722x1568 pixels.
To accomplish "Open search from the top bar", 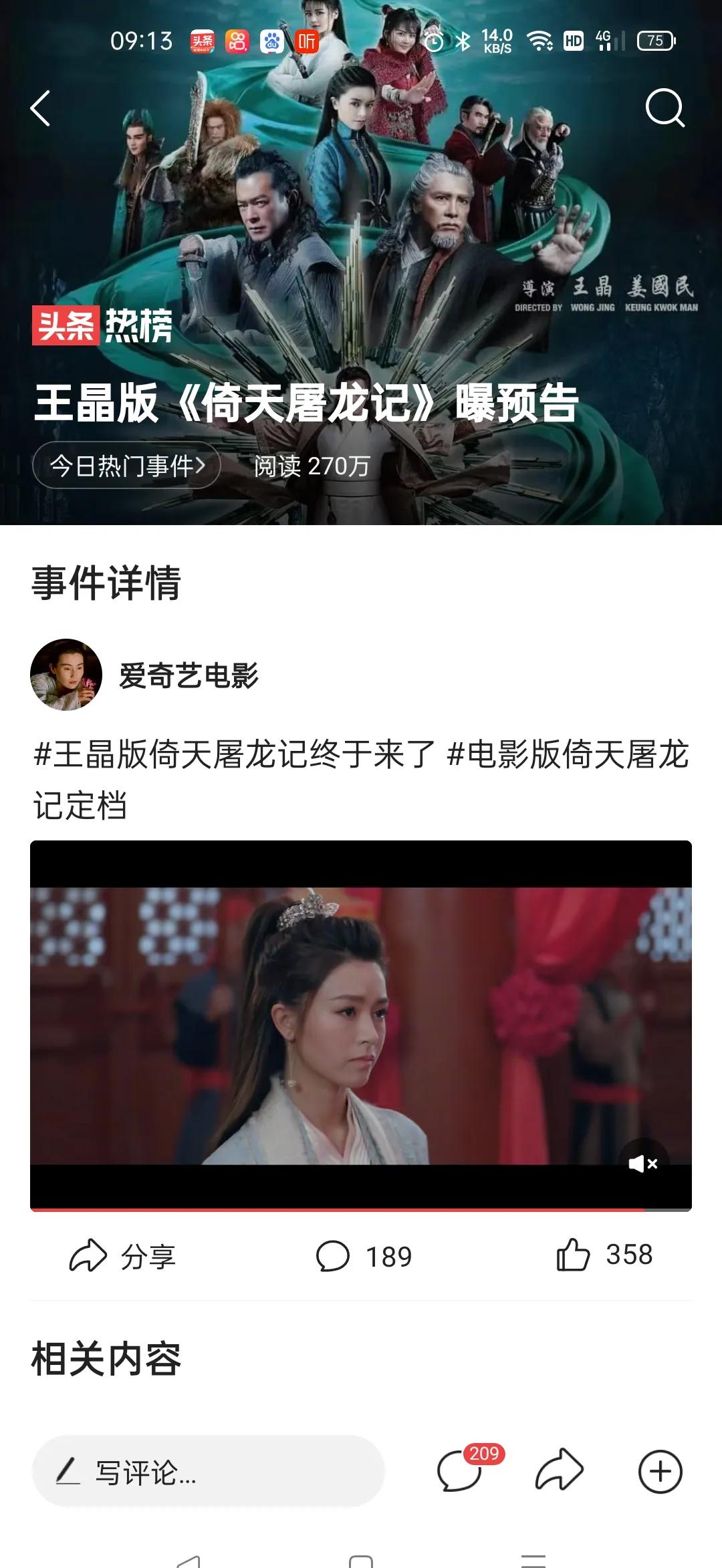I will tap(665, 108).
